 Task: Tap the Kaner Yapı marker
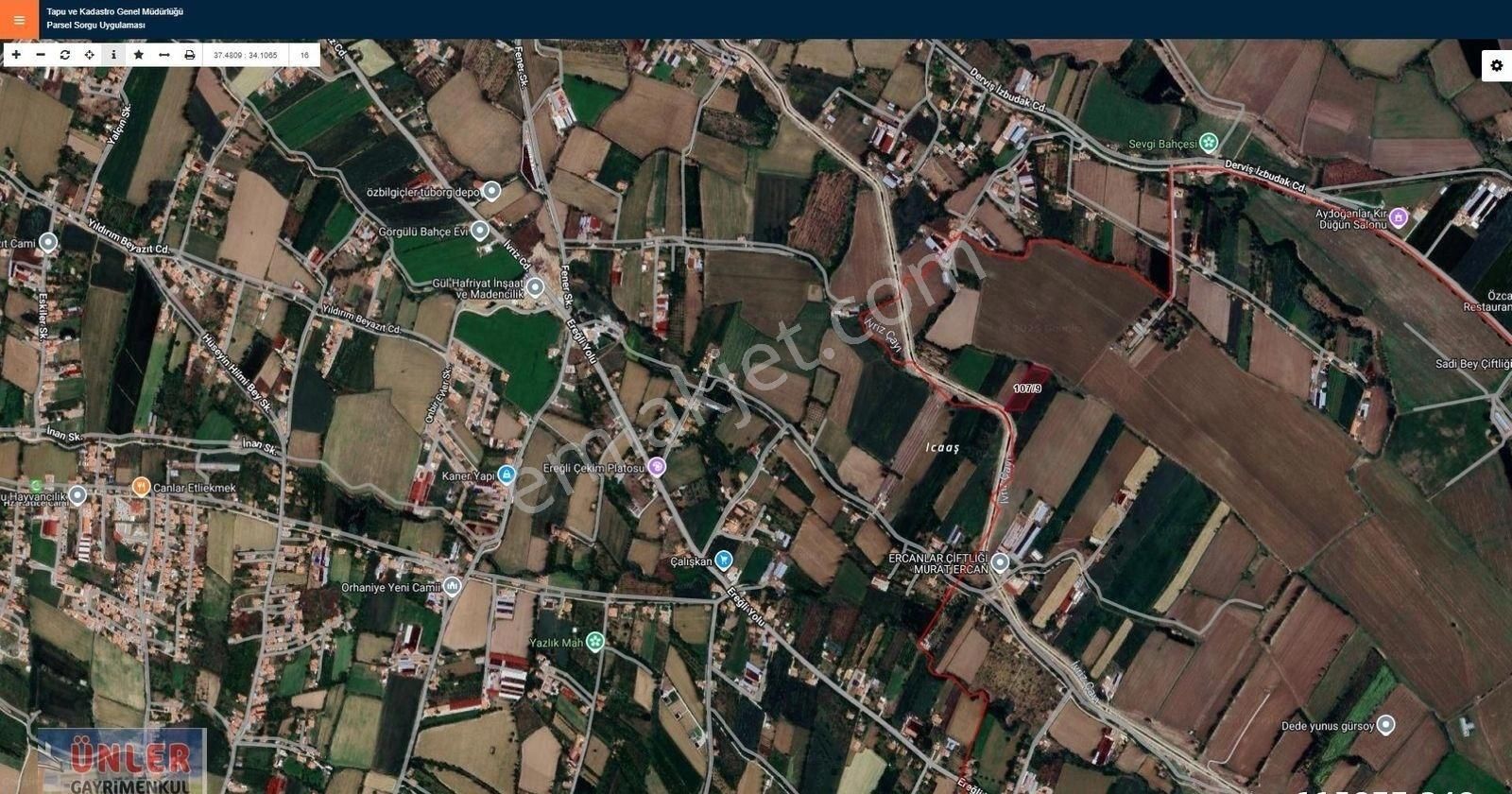507,475
